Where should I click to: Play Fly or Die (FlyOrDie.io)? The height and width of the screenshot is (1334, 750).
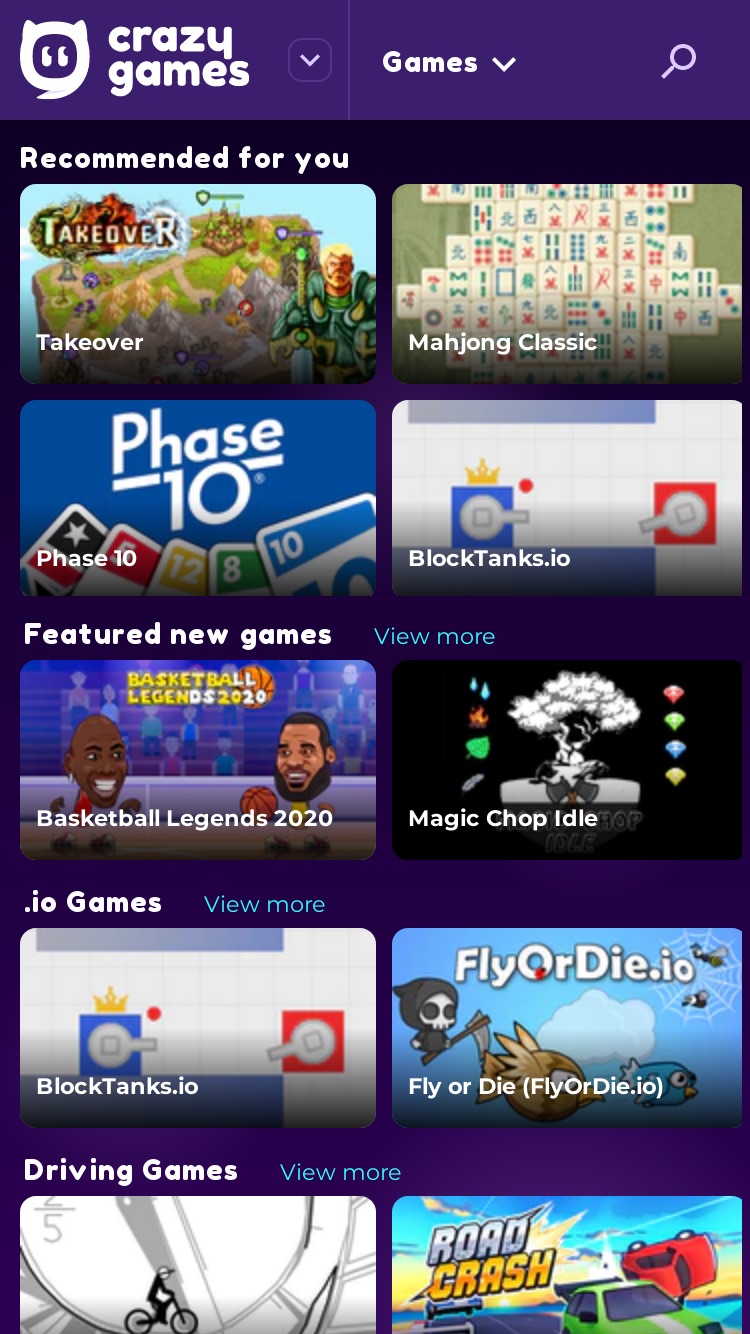click(570, 1028)
